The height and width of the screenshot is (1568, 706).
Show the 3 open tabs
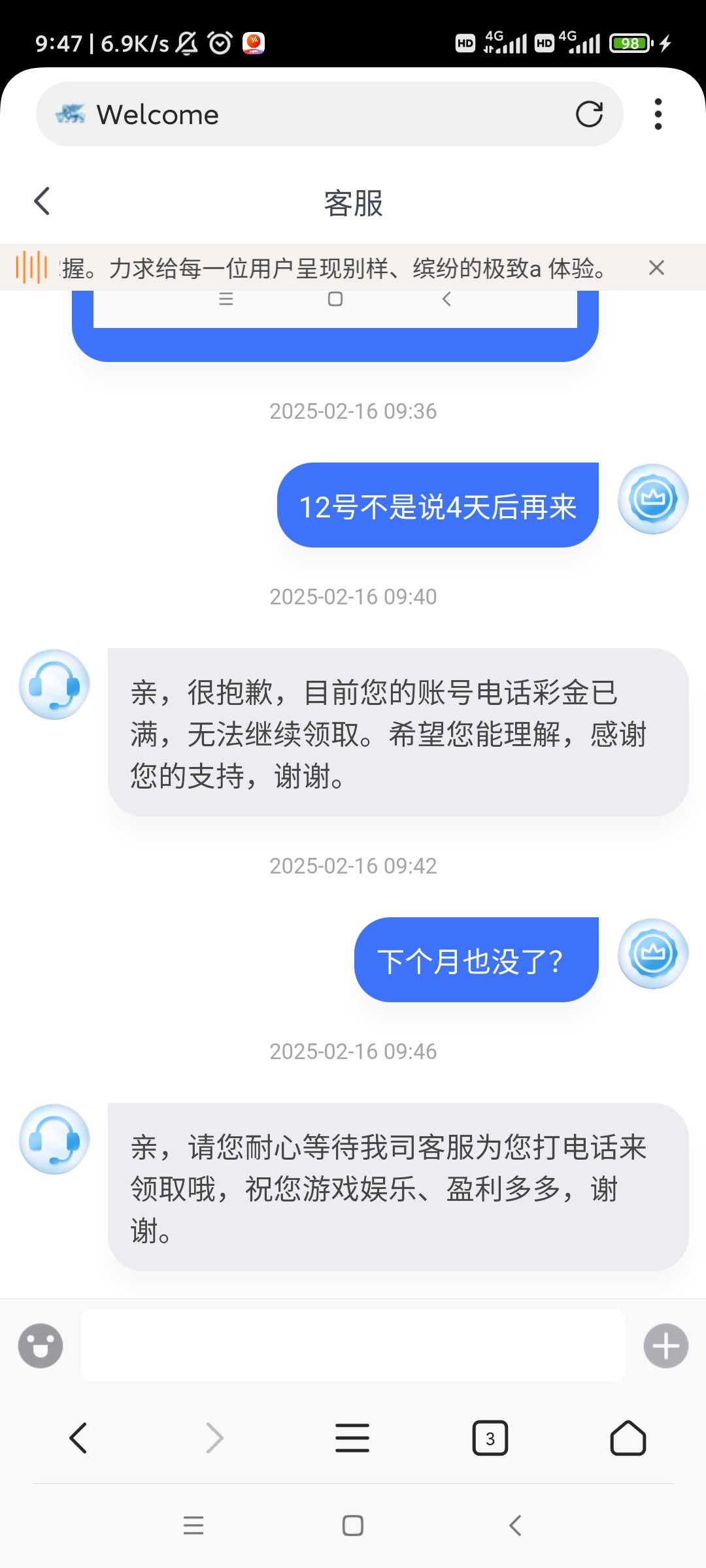click(x=490, y=1438)
